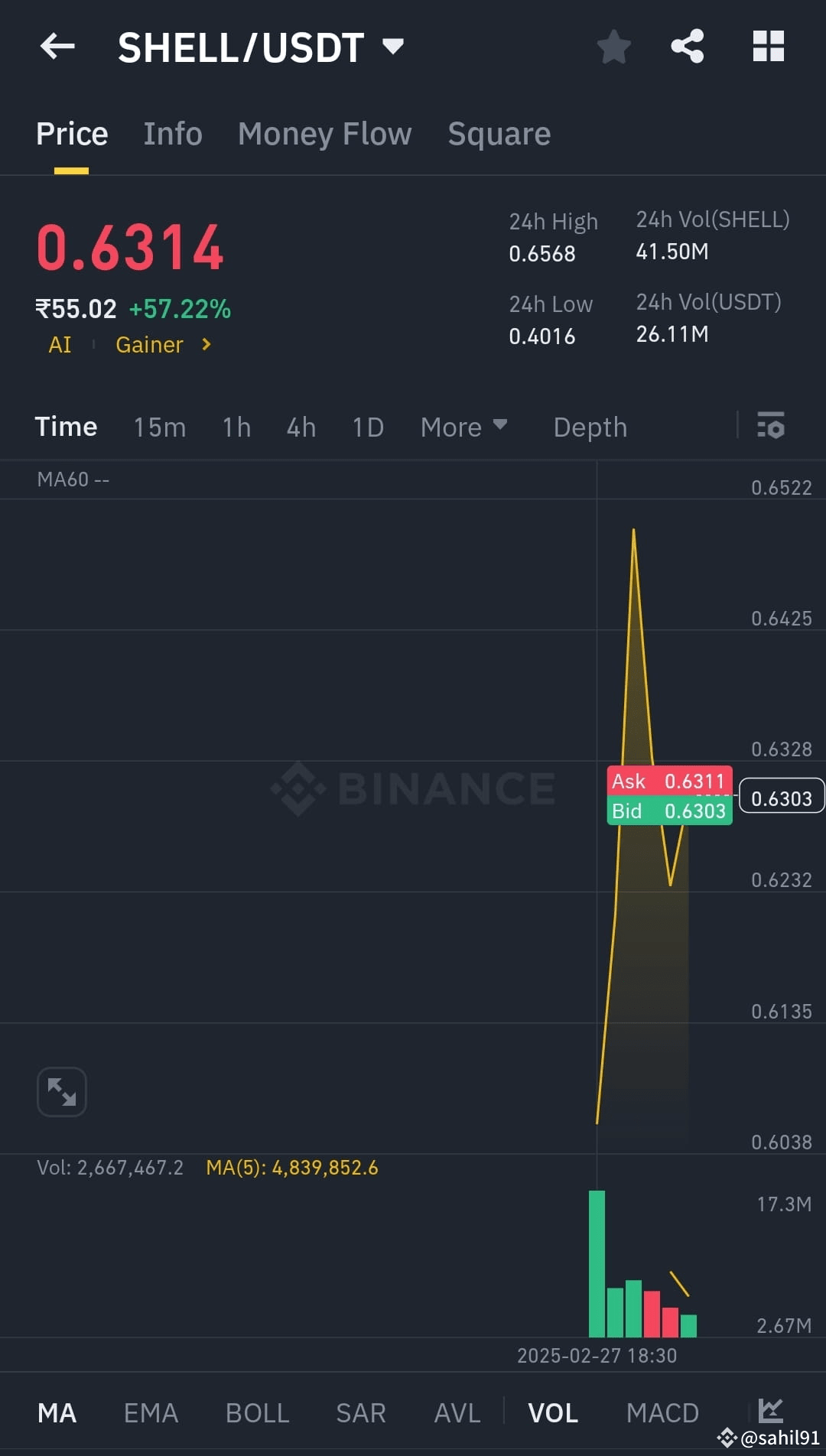Expand chart to fullscreen with arrows icon
This screenshot has height=1456, width=826.
pos(61,1091)
